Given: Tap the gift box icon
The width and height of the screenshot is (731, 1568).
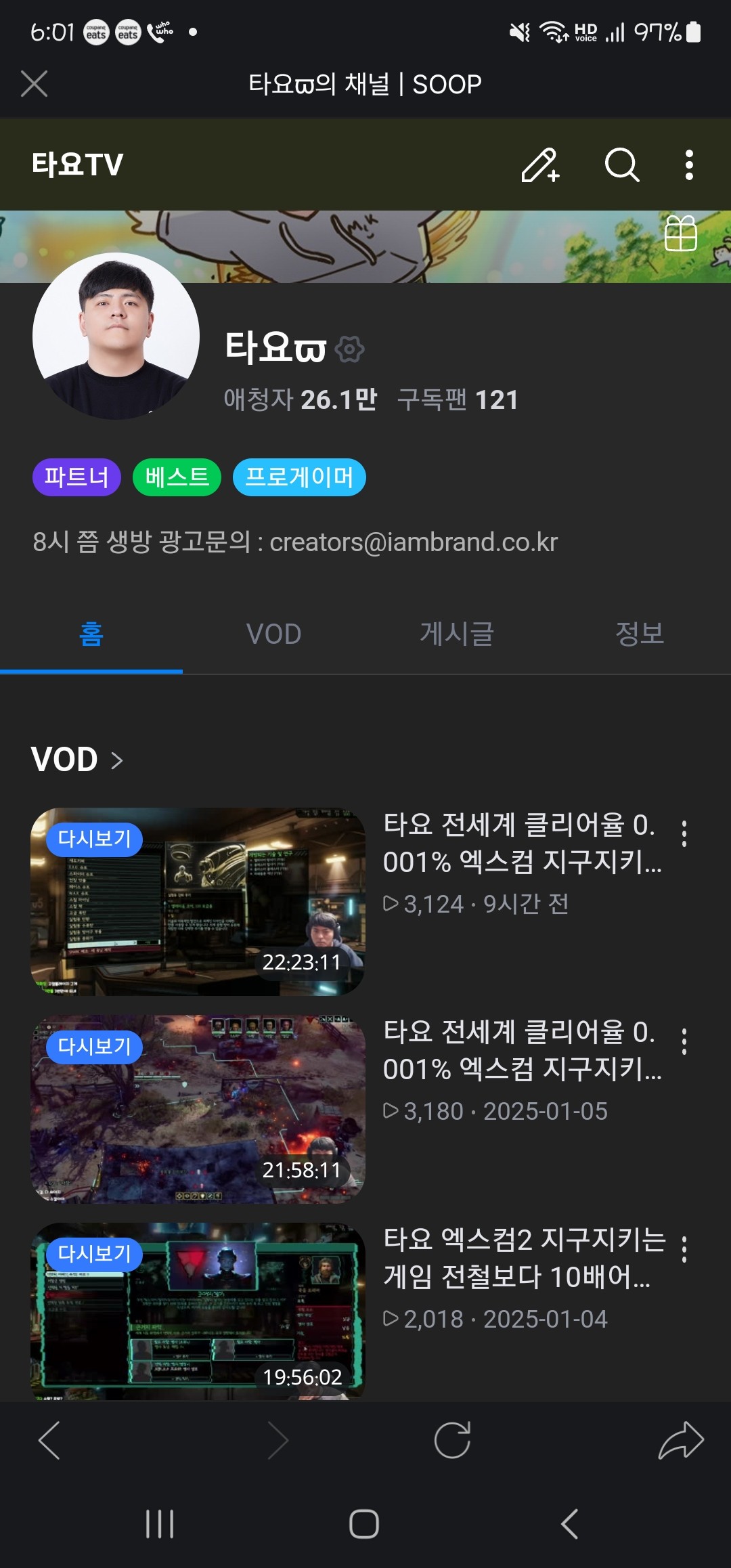Looking at the screenshot, I should coord(680,234).
